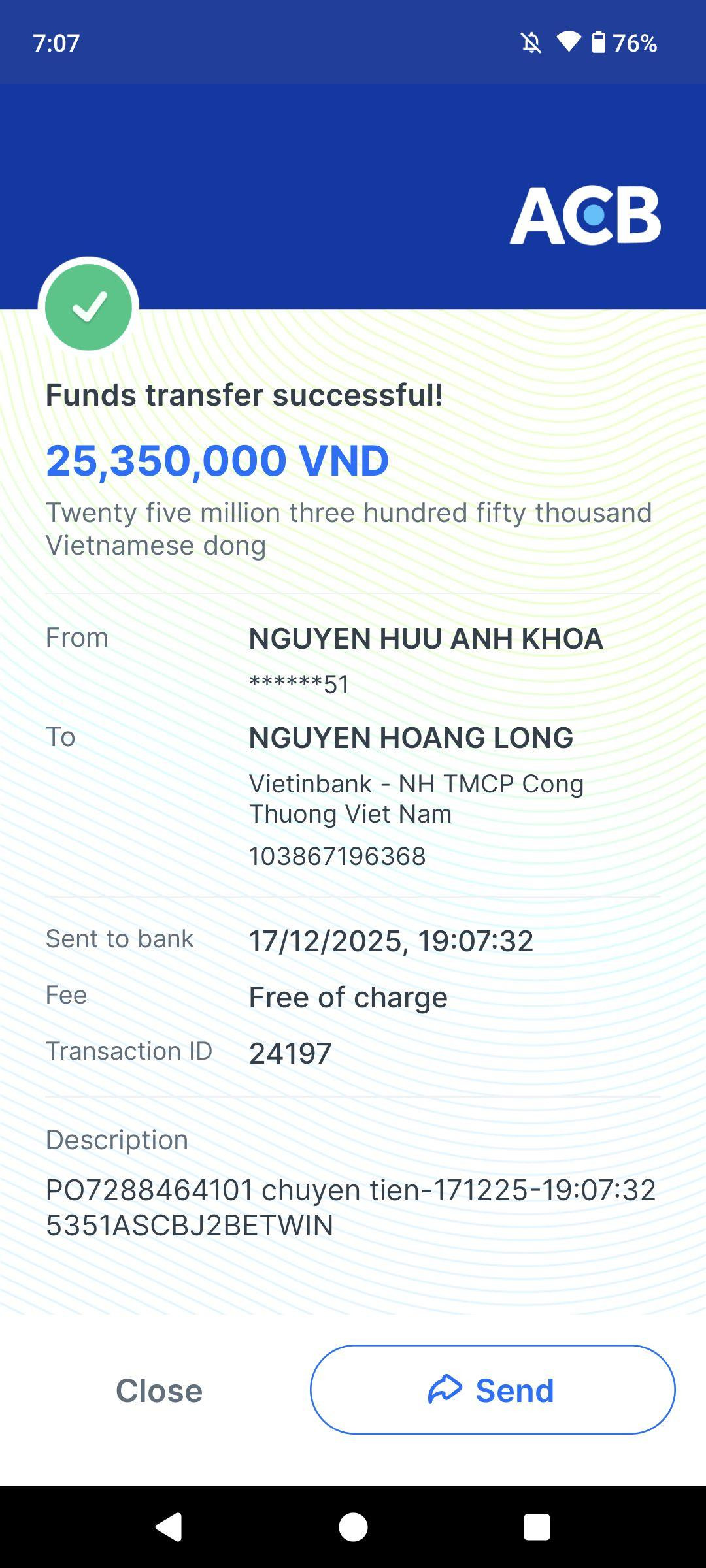Close the transfer receipt
Image resolution: width=706 pixels, height=1568 pixels.
[159, 1390]
